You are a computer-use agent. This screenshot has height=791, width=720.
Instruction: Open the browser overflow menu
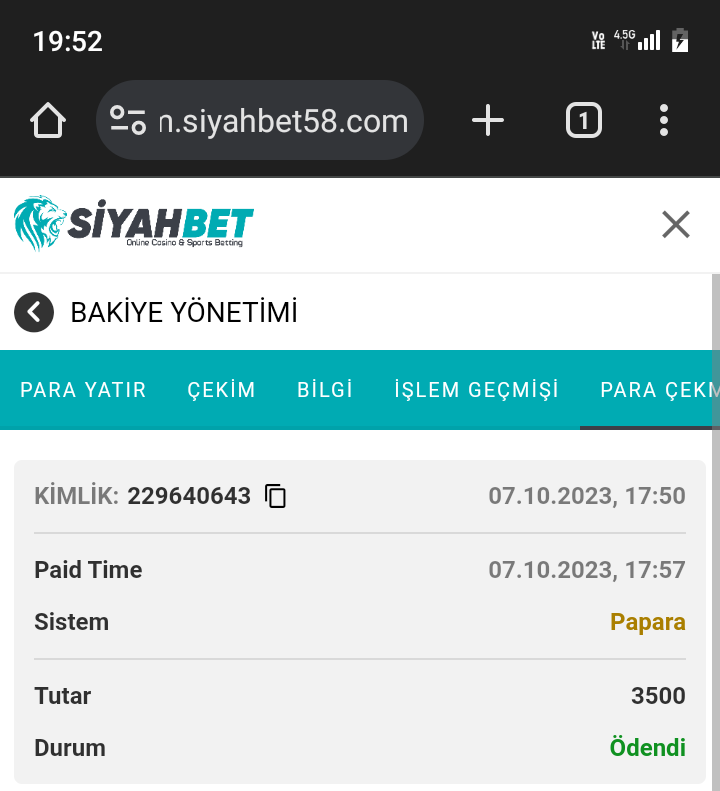[664, 121]
